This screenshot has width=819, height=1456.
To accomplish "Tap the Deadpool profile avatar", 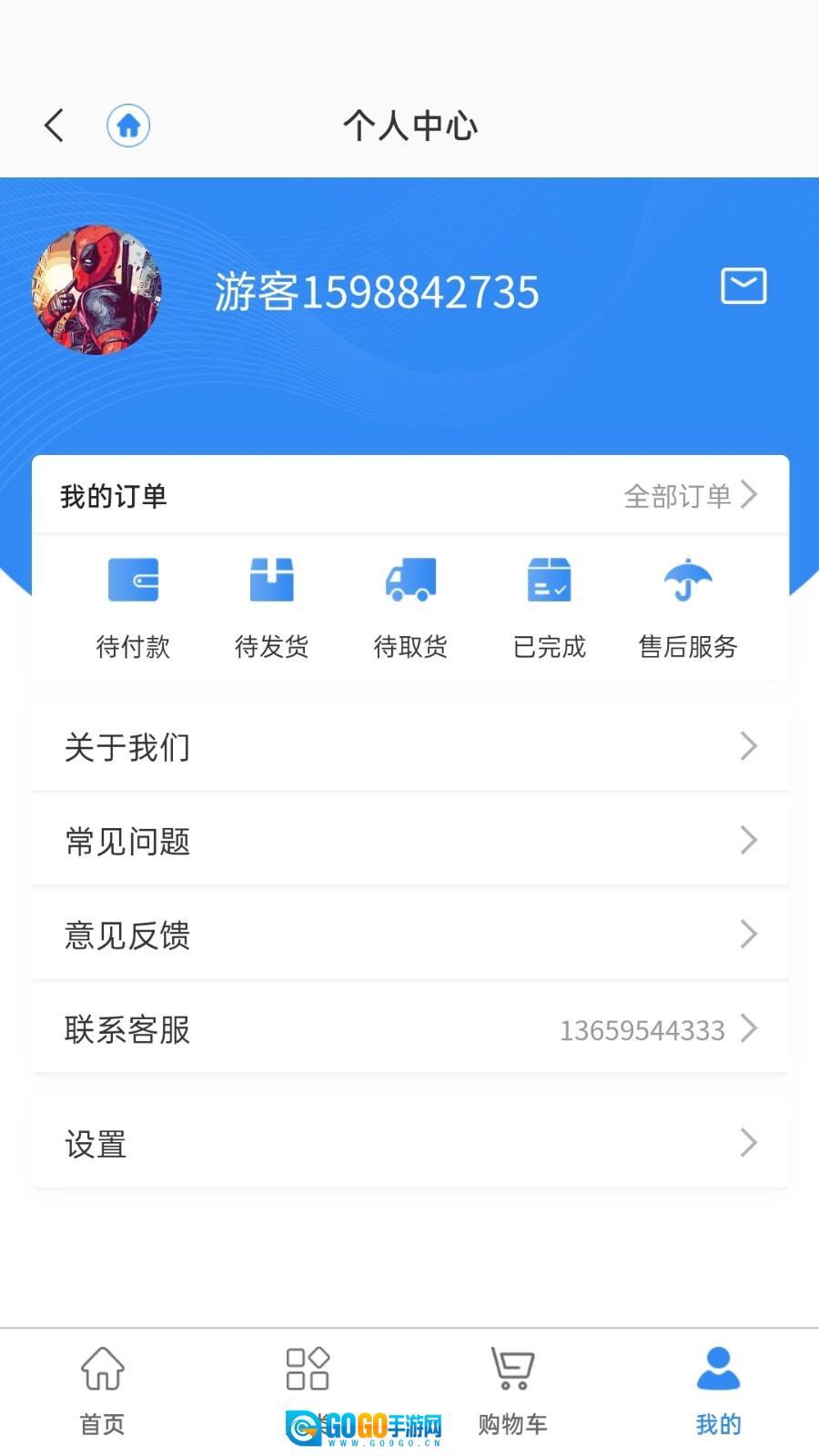I will (x=96, y=290).
